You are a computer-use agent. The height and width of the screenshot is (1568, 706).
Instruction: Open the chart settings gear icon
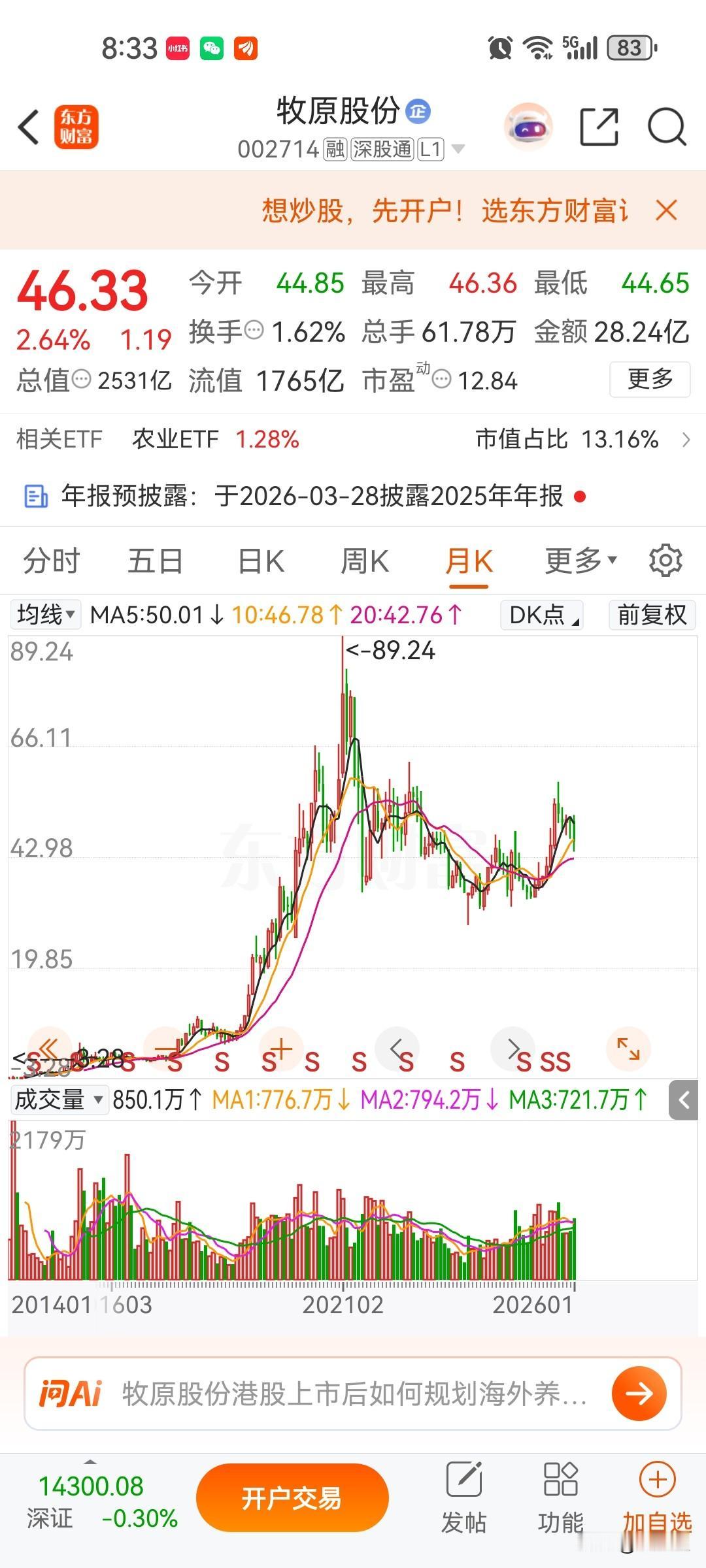tap(666, 561)
